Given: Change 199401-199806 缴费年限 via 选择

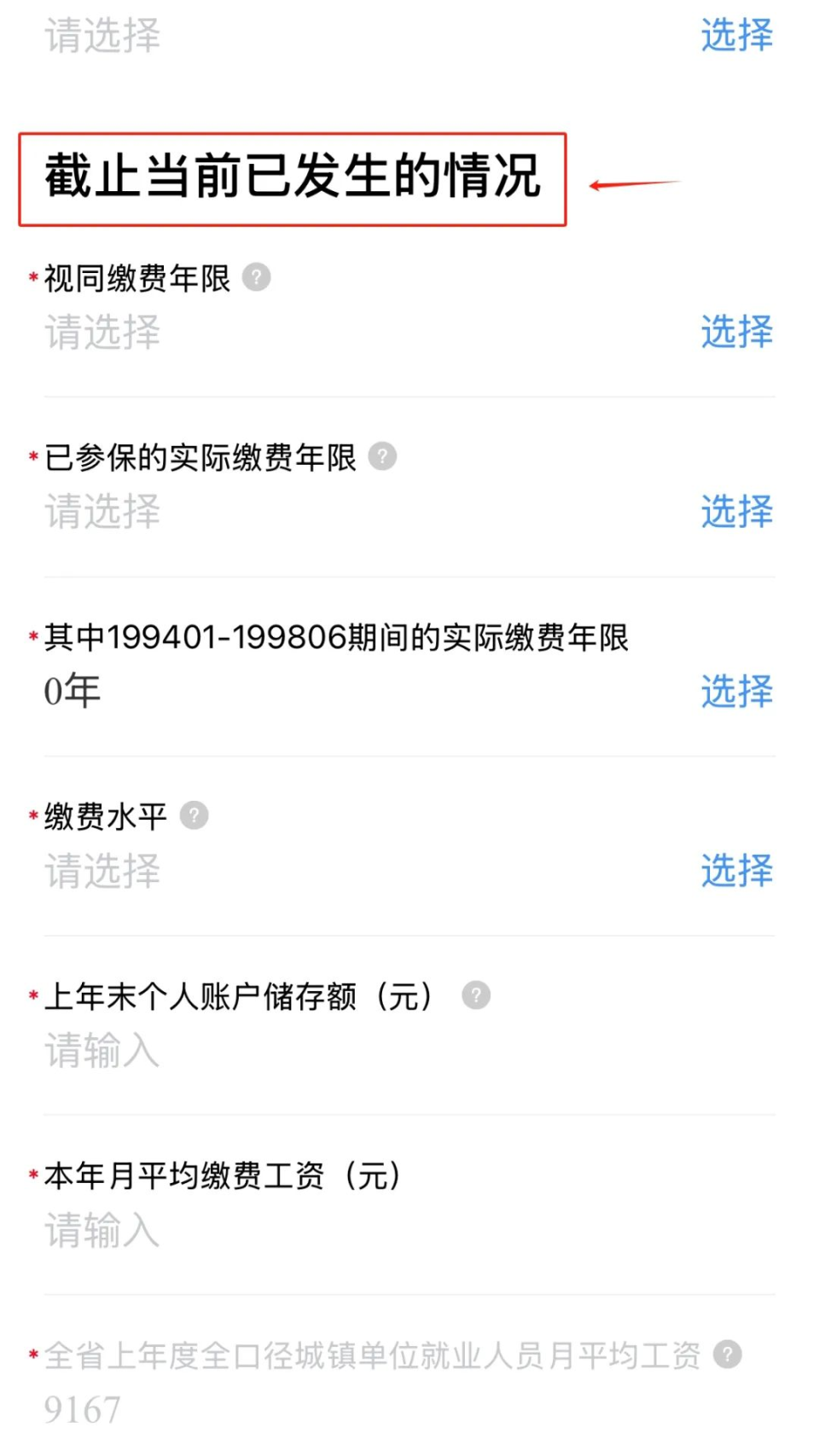Looking at the screenshot, I should click(x=737, y=693).
